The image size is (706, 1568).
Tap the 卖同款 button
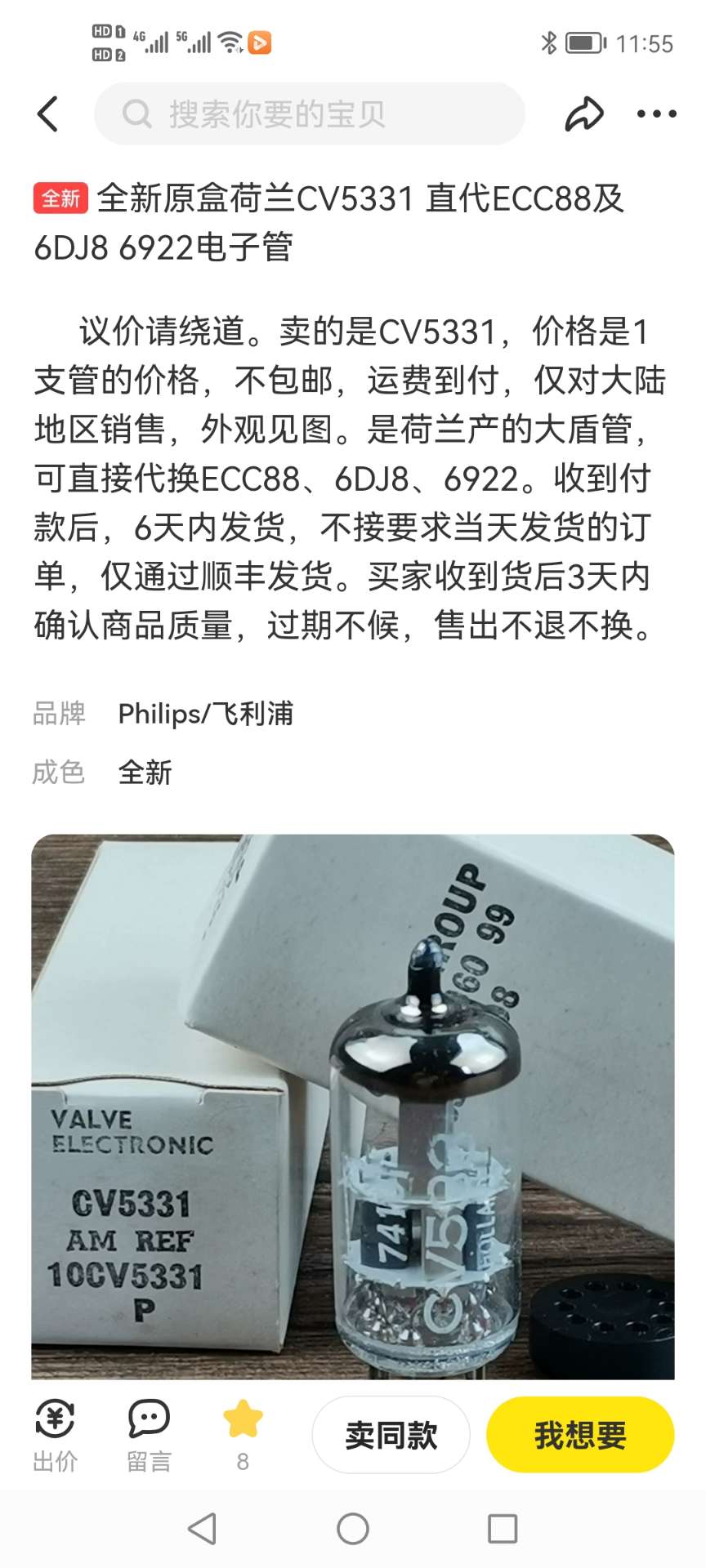391,1434
